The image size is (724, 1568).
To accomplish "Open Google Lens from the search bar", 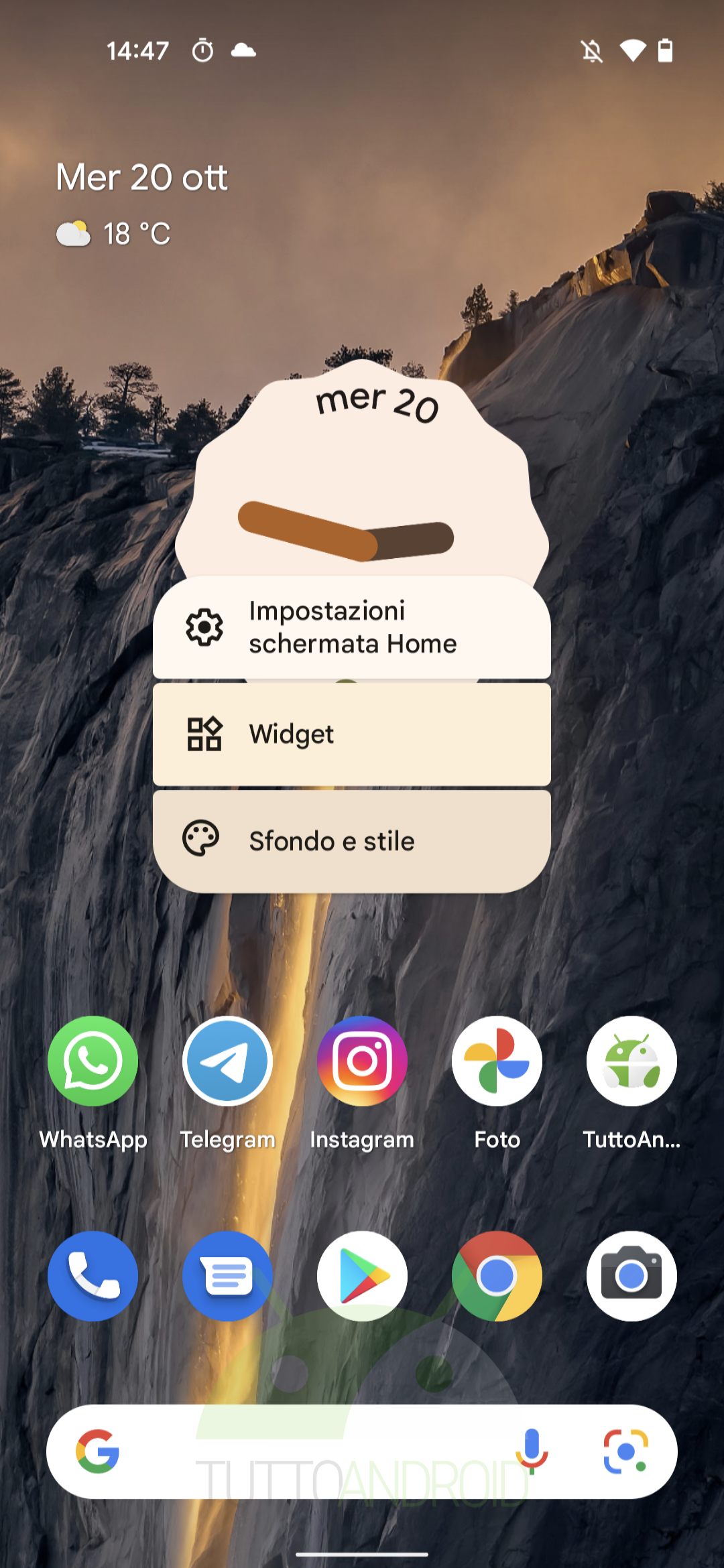I will pos(625,1451).
